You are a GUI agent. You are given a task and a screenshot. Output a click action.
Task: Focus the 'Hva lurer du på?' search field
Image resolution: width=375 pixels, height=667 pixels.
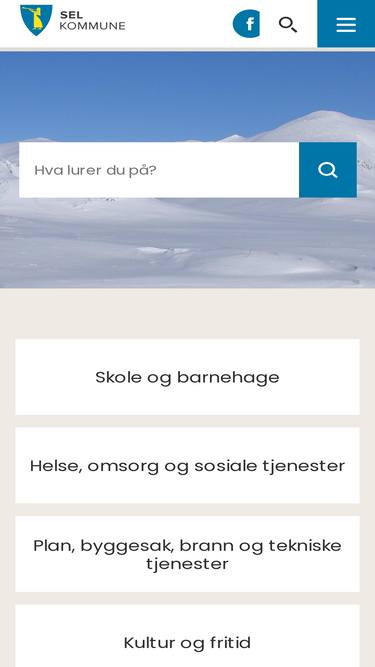(x=159, y=170)
